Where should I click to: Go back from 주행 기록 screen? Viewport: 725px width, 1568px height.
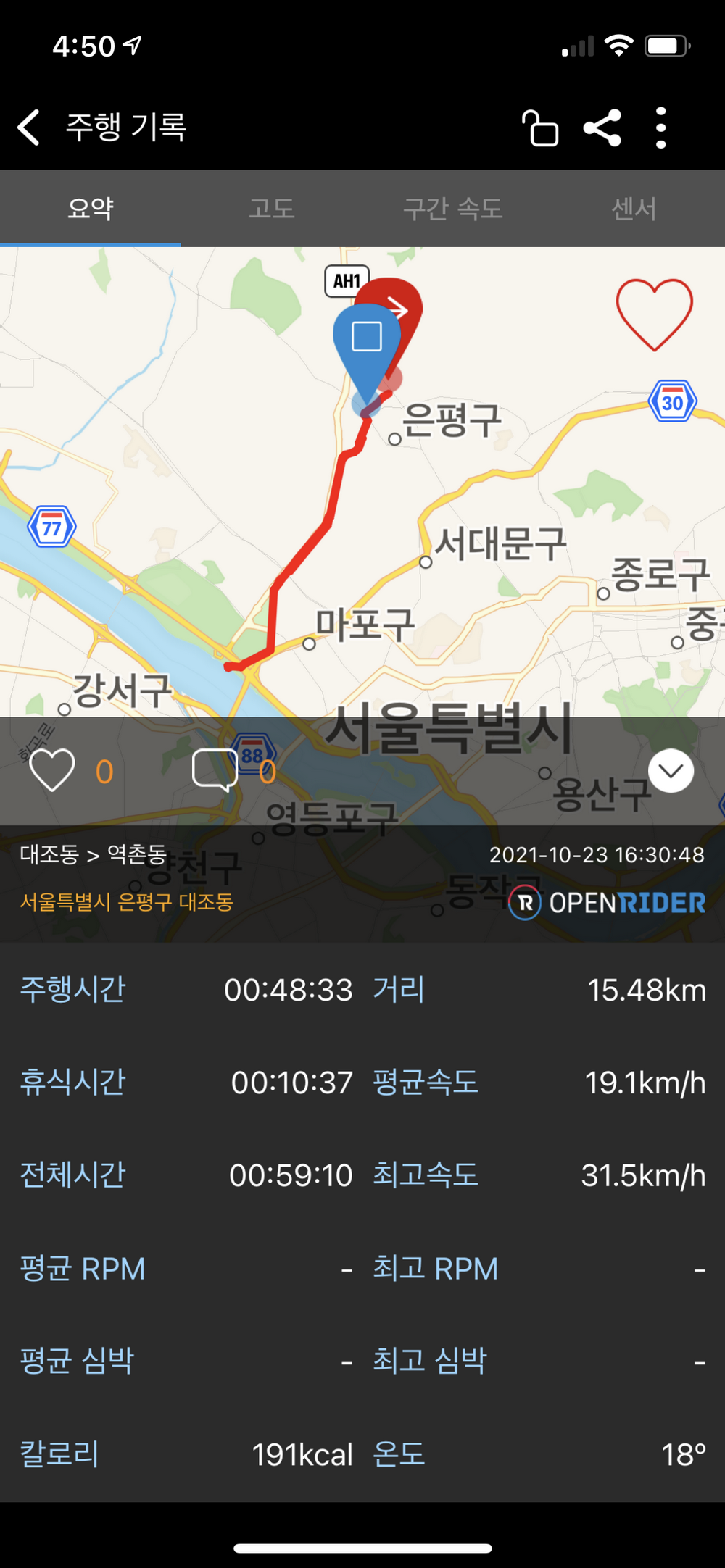29,128
